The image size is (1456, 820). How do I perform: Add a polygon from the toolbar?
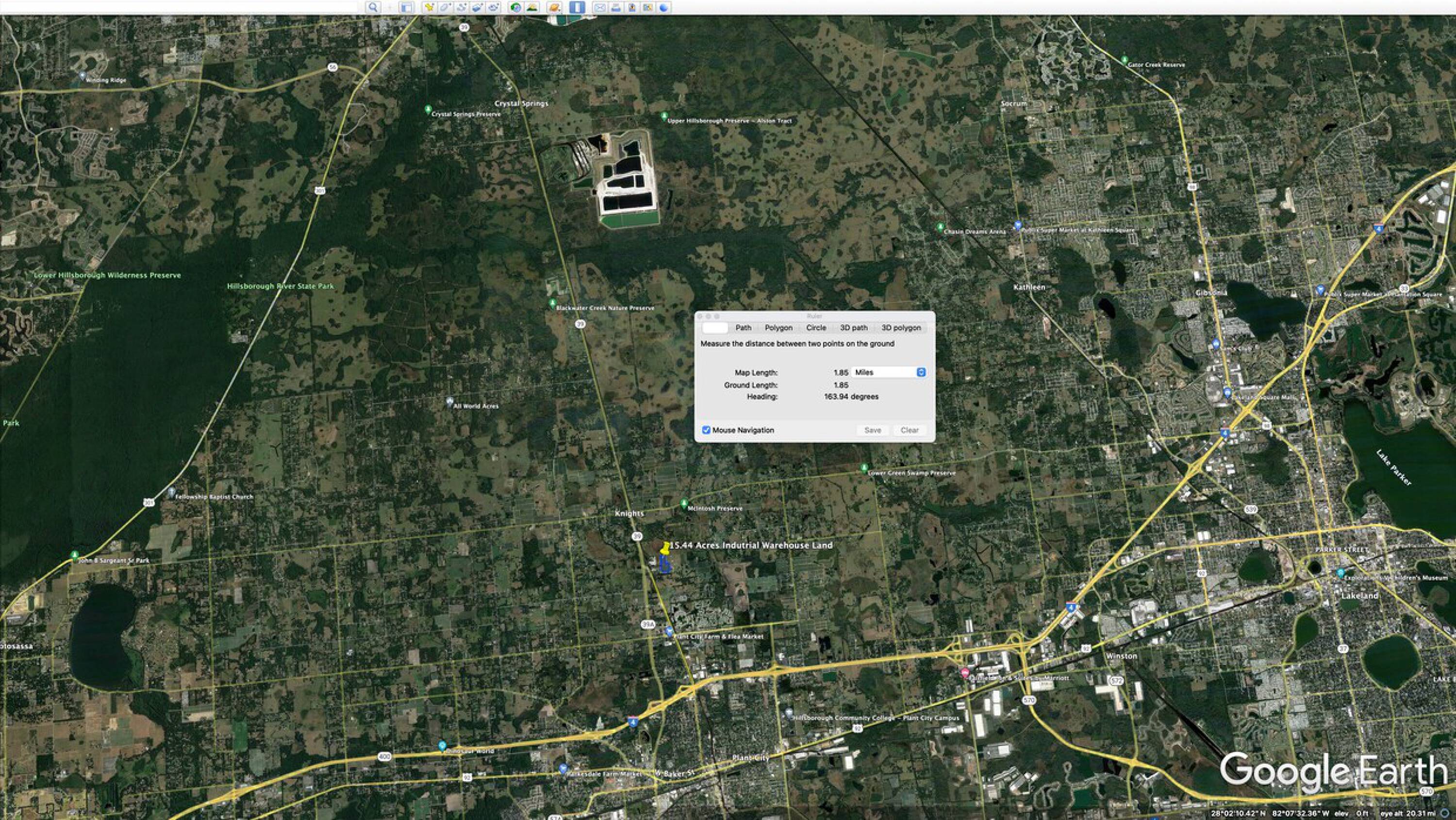(446, 7)
